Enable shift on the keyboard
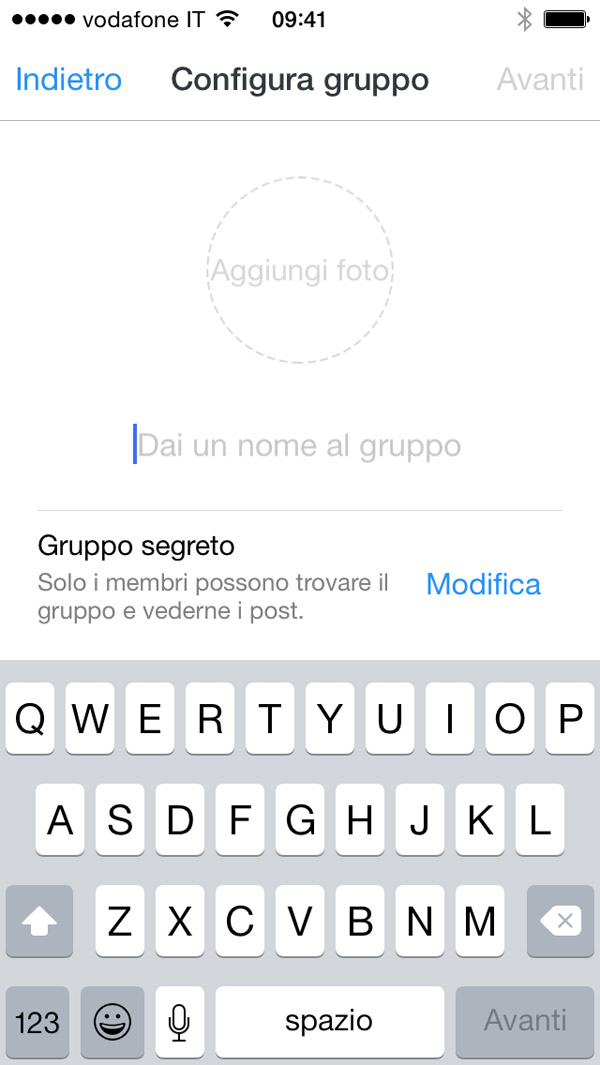 coord(39,921)
